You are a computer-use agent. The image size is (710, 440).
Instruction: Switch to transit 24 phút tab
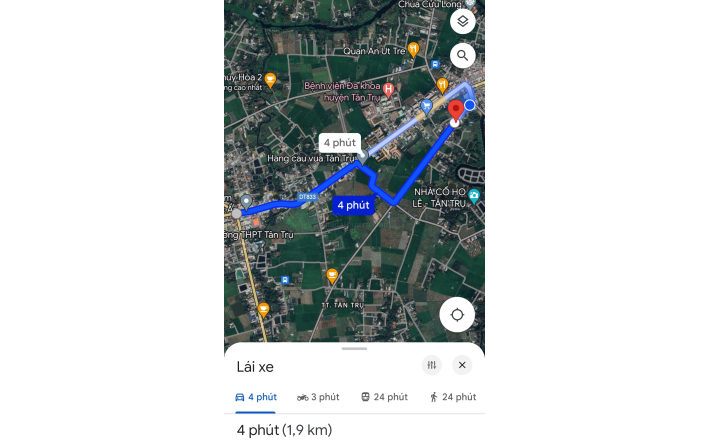click(x=384, y=397)
